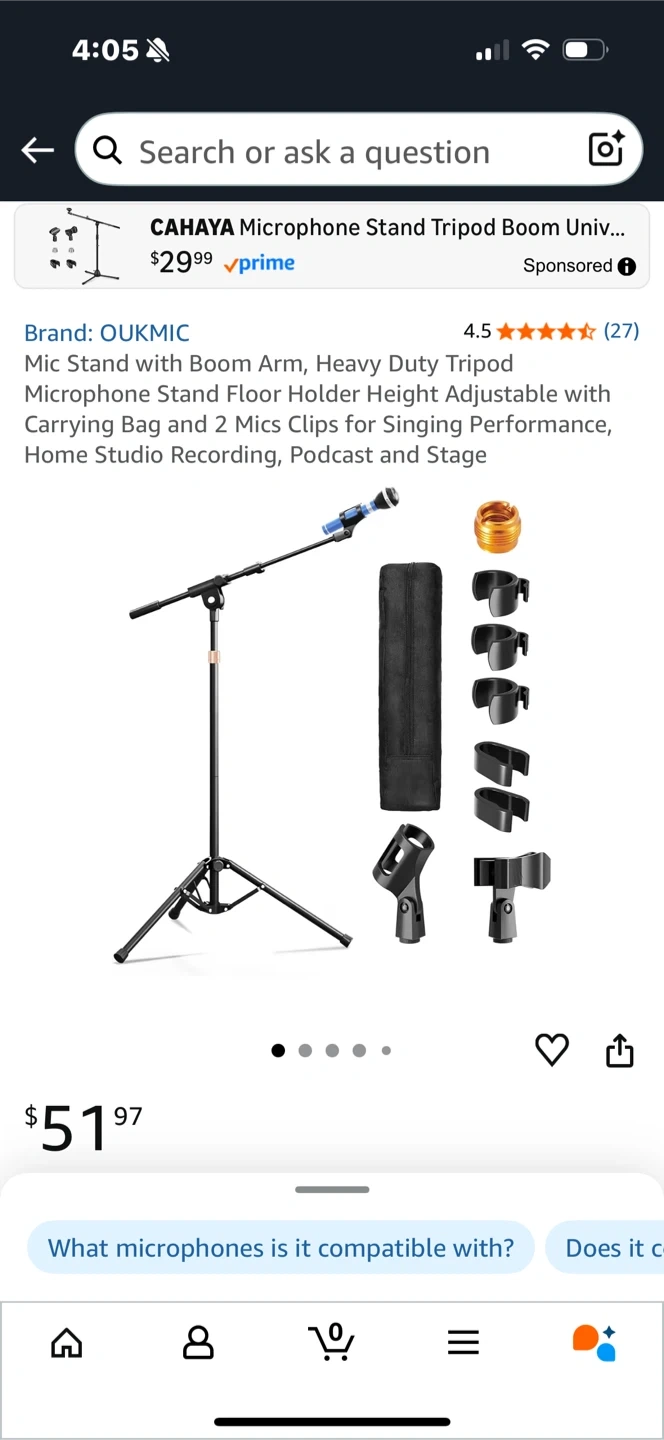664x1440 pixels.
Task: Open the shopping cart
Action: coord(331,1342)
